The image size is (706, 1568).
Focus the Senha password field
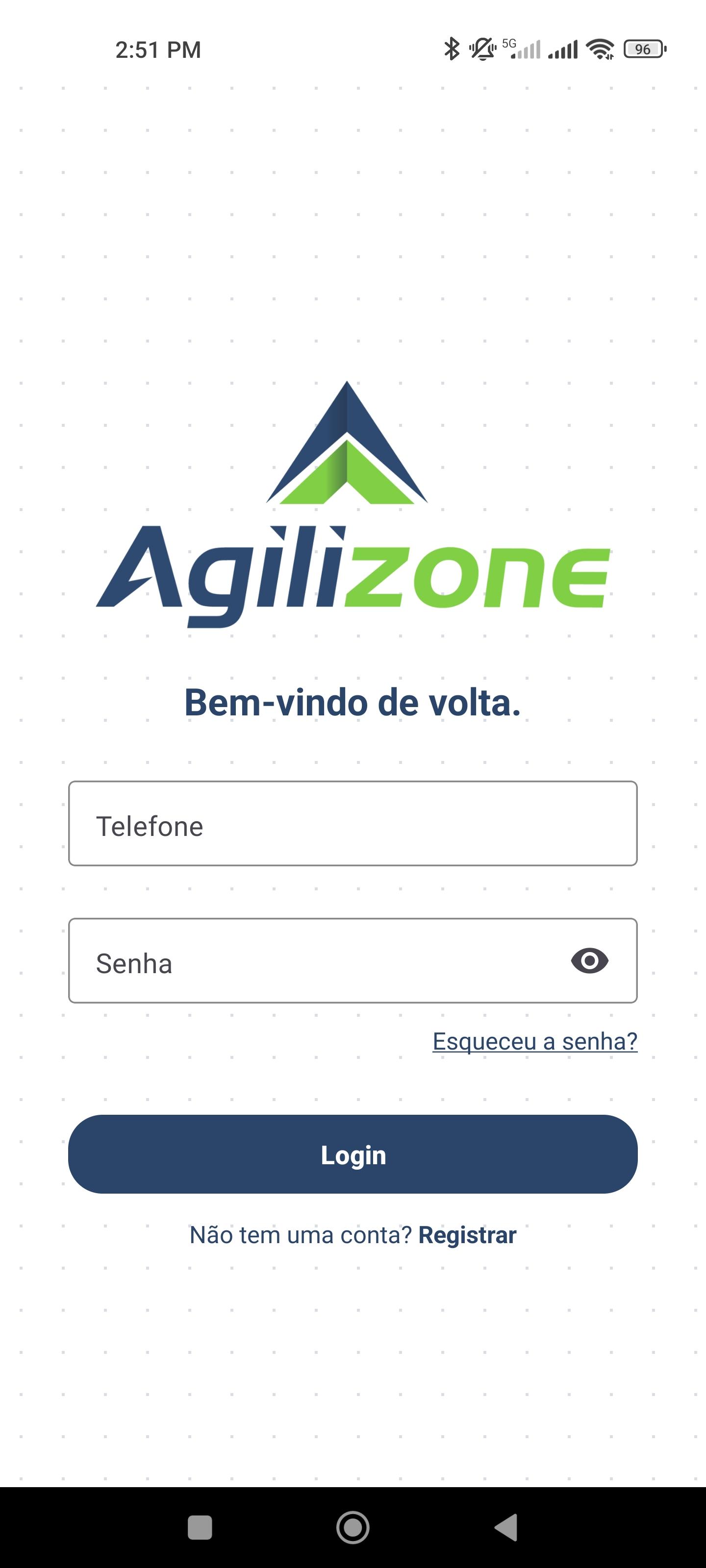tap(317, 960)
